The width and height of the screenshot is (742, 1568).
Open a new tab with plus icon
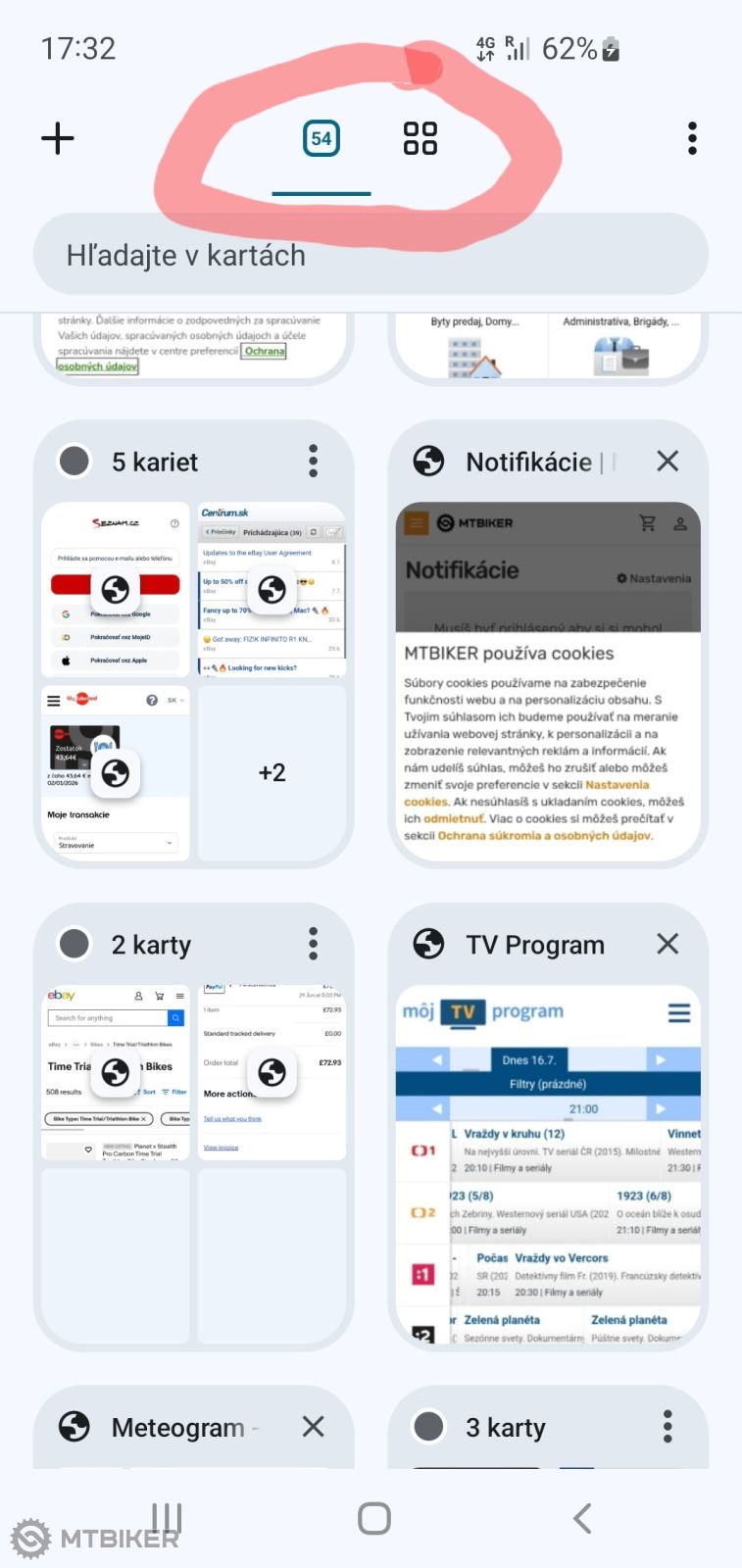coord(58,138)
